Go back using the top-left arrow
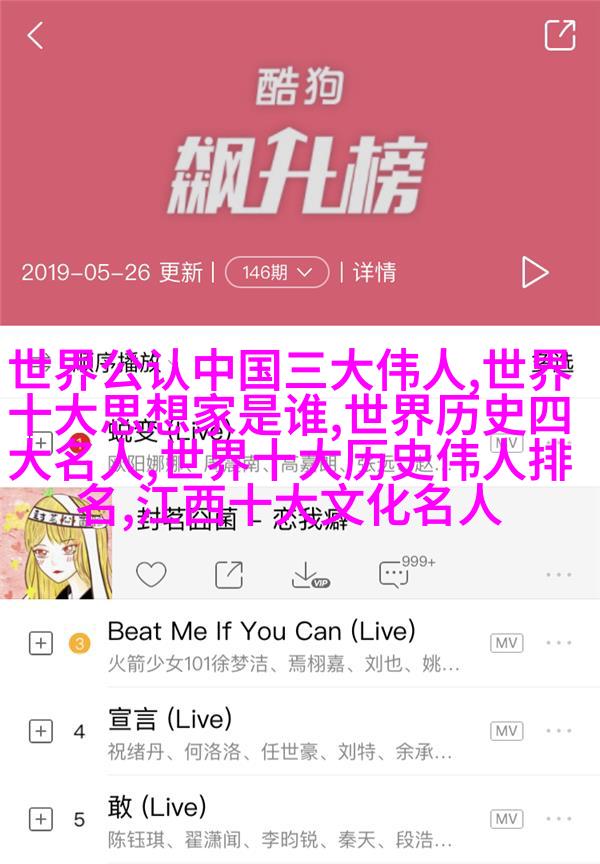600x864 pixels. 35,36
